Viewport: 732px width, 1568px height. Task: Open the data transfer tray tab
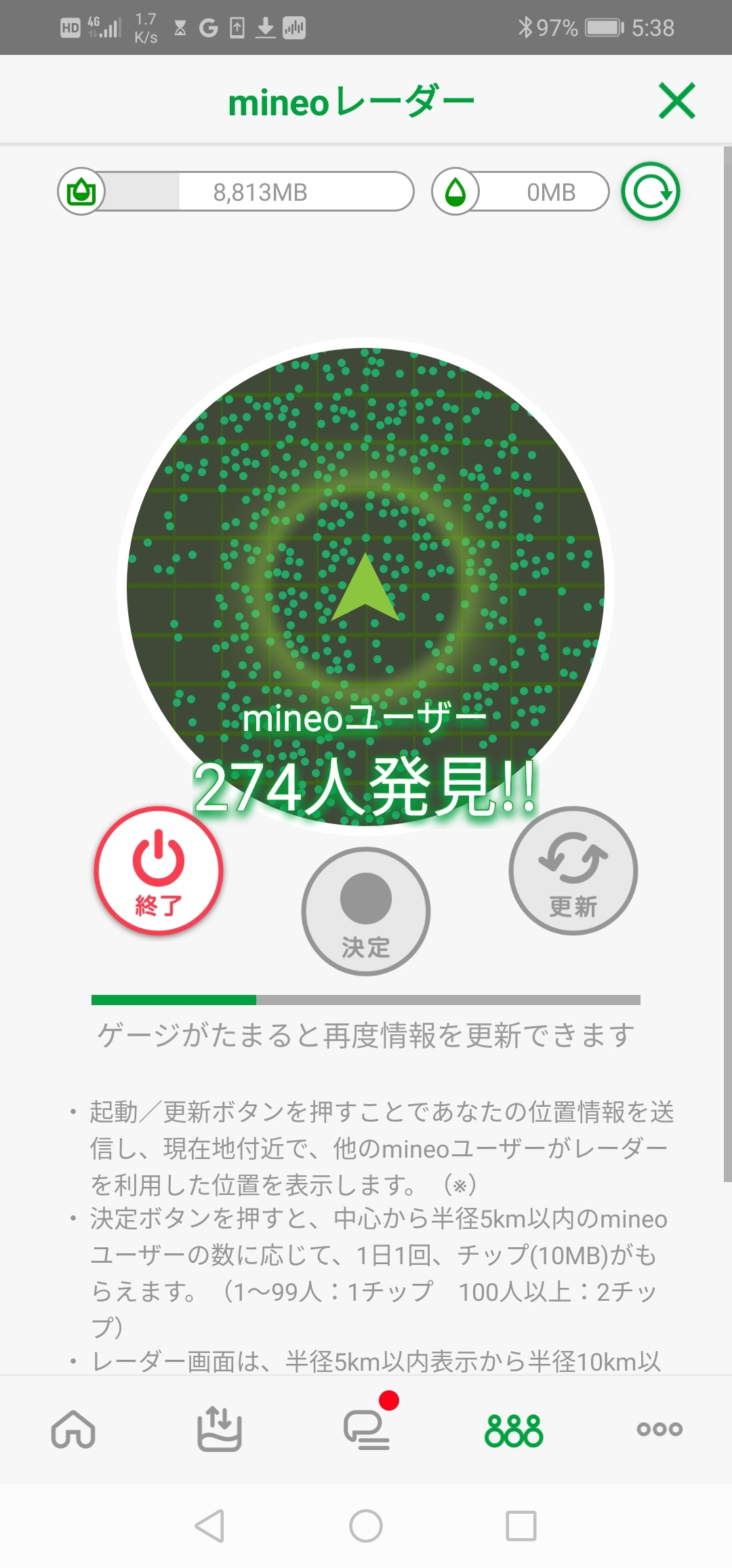point(220,1430)
